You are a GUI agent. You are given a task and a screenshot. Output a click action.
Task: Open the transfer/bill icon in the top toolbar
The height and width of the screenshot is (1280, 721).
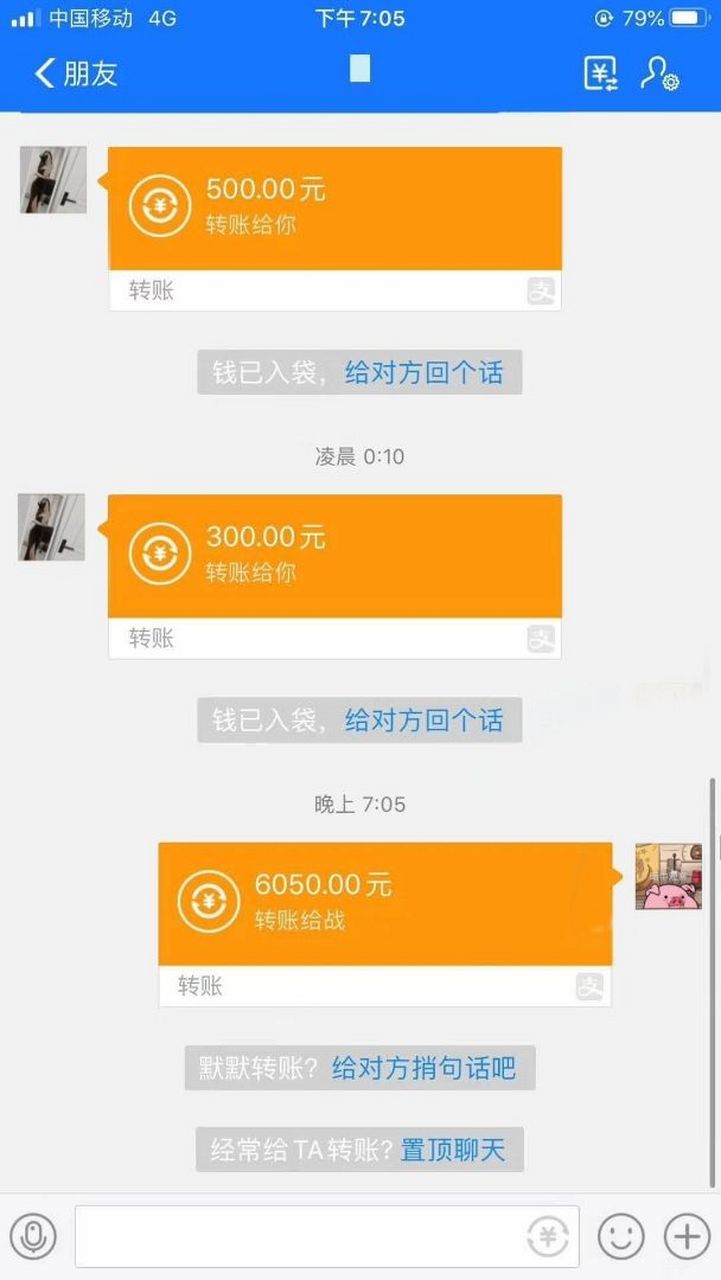click(x=601, y=73)
